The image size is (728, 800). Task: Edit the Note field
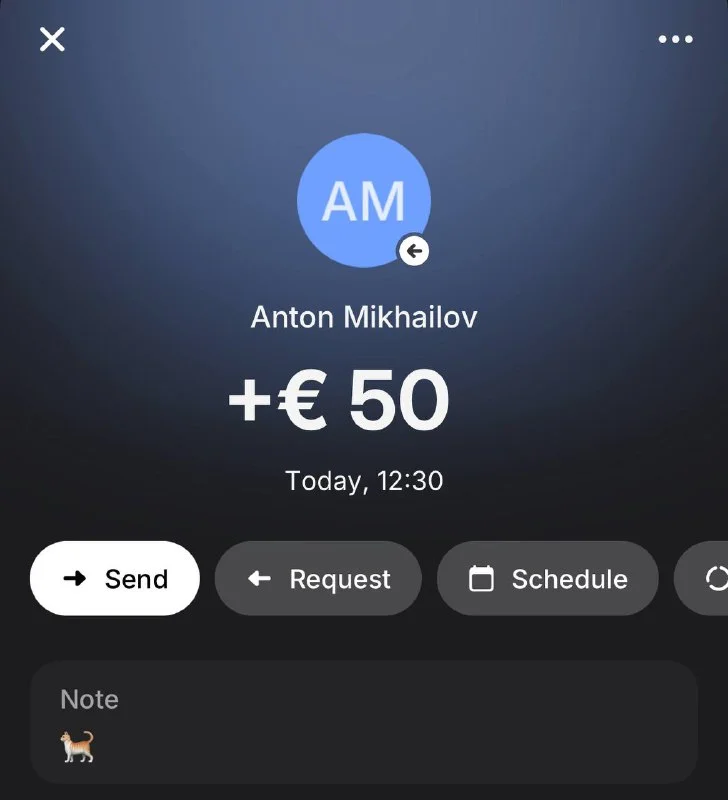point(363,722)
